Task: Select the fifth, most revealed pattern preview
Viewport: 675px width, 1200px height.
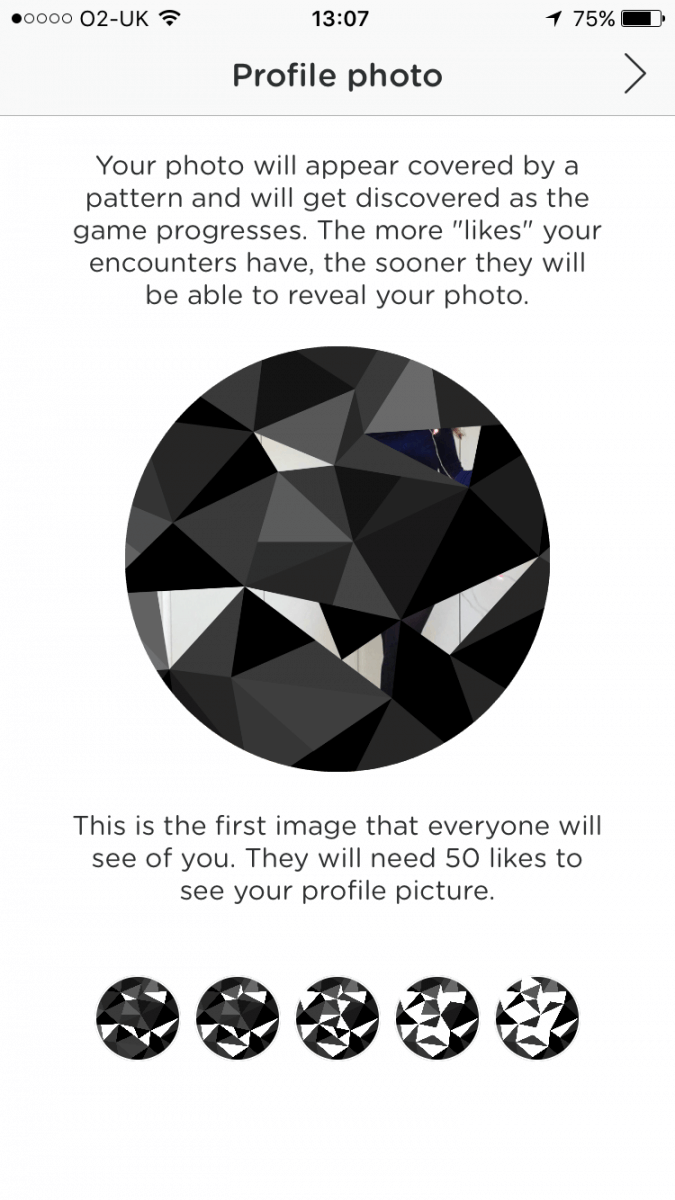Action: coord(538,1018)
